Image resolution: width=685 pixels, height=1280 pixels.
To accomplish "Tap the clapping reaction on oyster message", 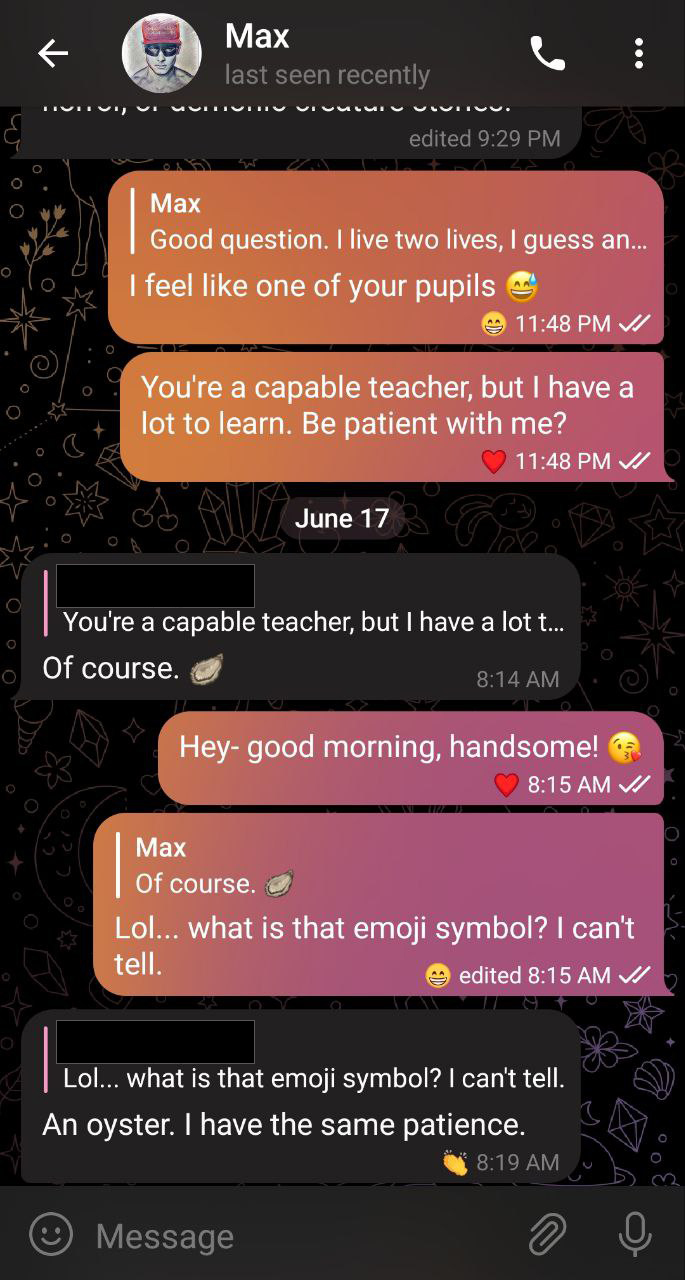I will tap(455, 1162).
